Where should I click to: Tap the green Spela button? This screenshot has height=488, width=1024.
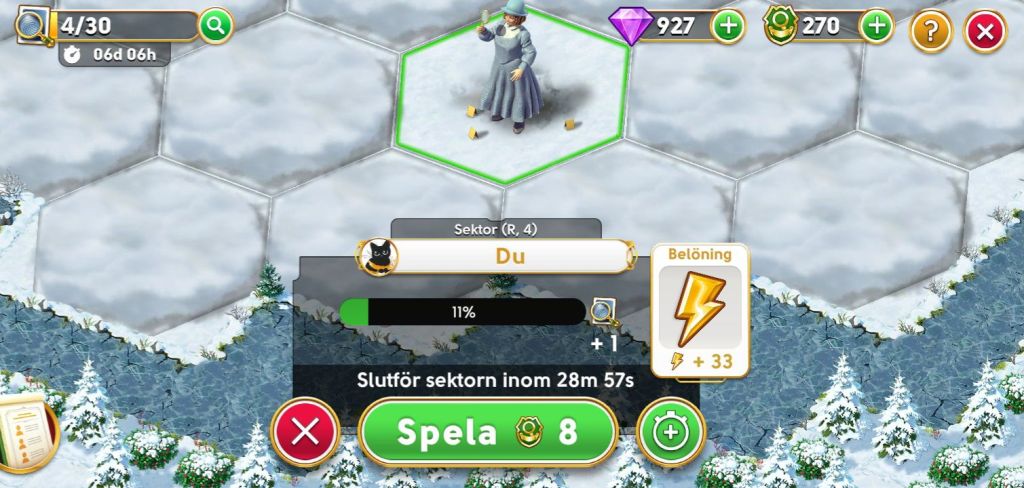tap(487, 433)
